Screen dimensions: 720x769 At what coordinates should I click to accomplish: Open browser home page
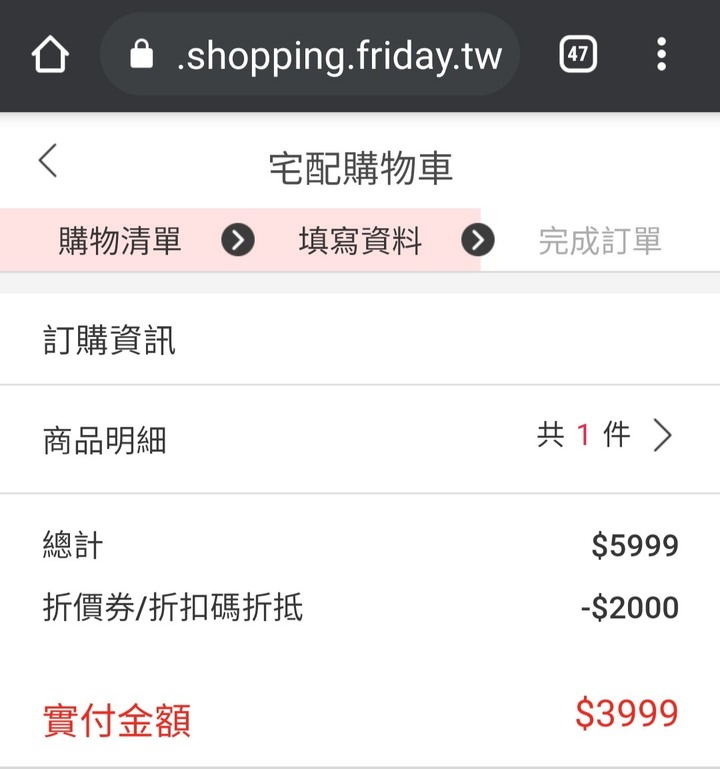point(50,55)
